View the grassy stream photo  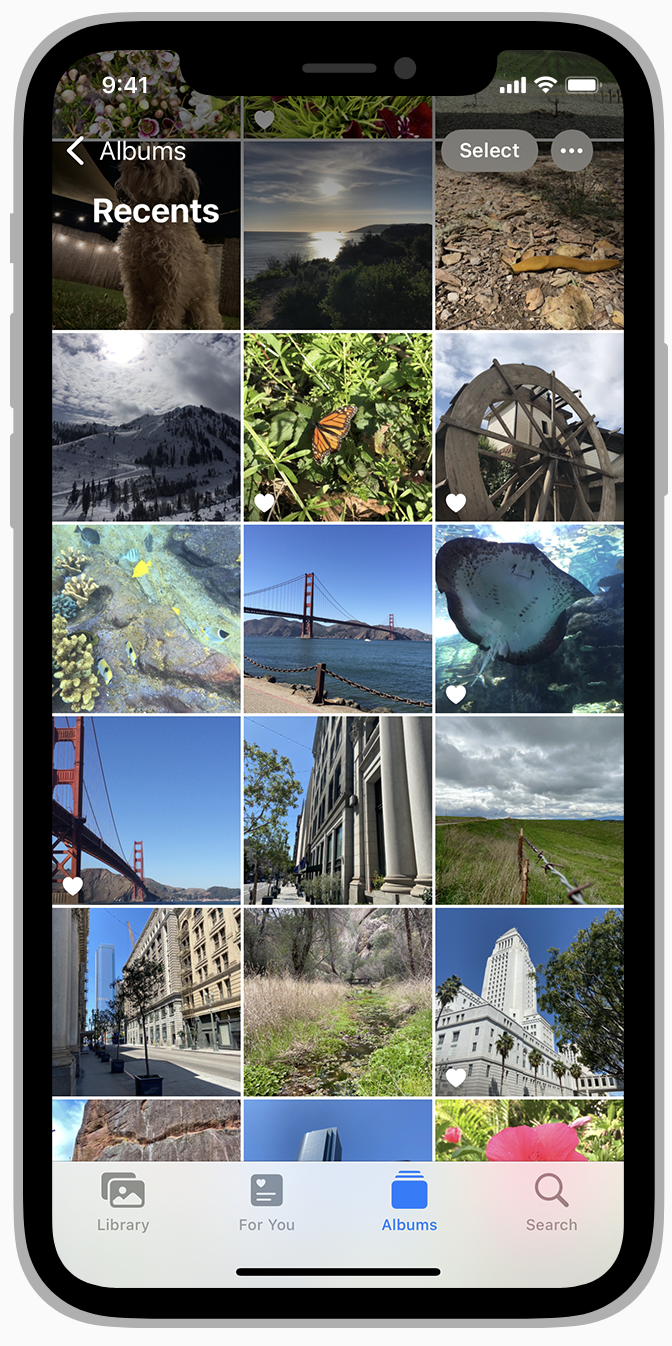338,1002
